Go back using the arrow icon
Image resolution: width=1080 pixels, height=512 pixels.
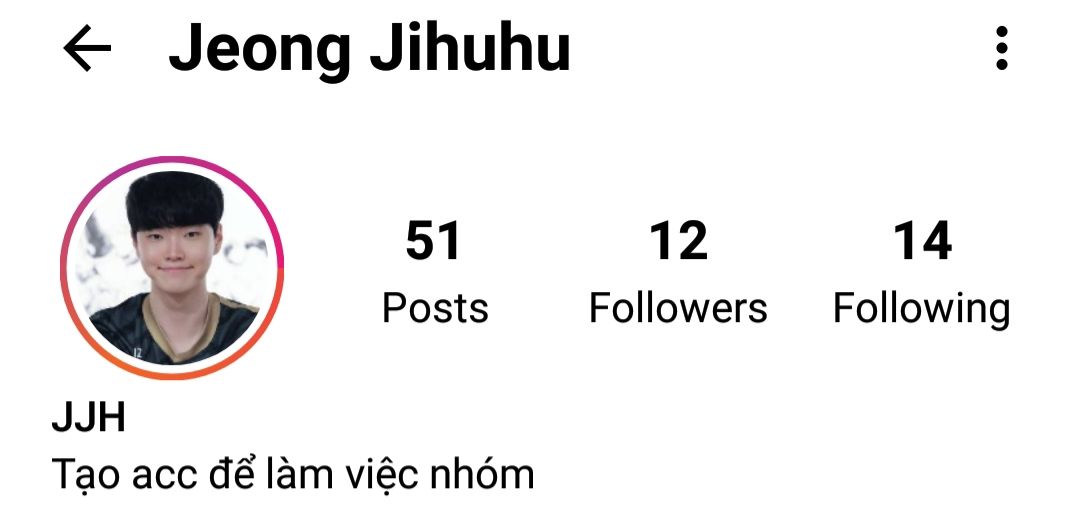click(87, 49)
